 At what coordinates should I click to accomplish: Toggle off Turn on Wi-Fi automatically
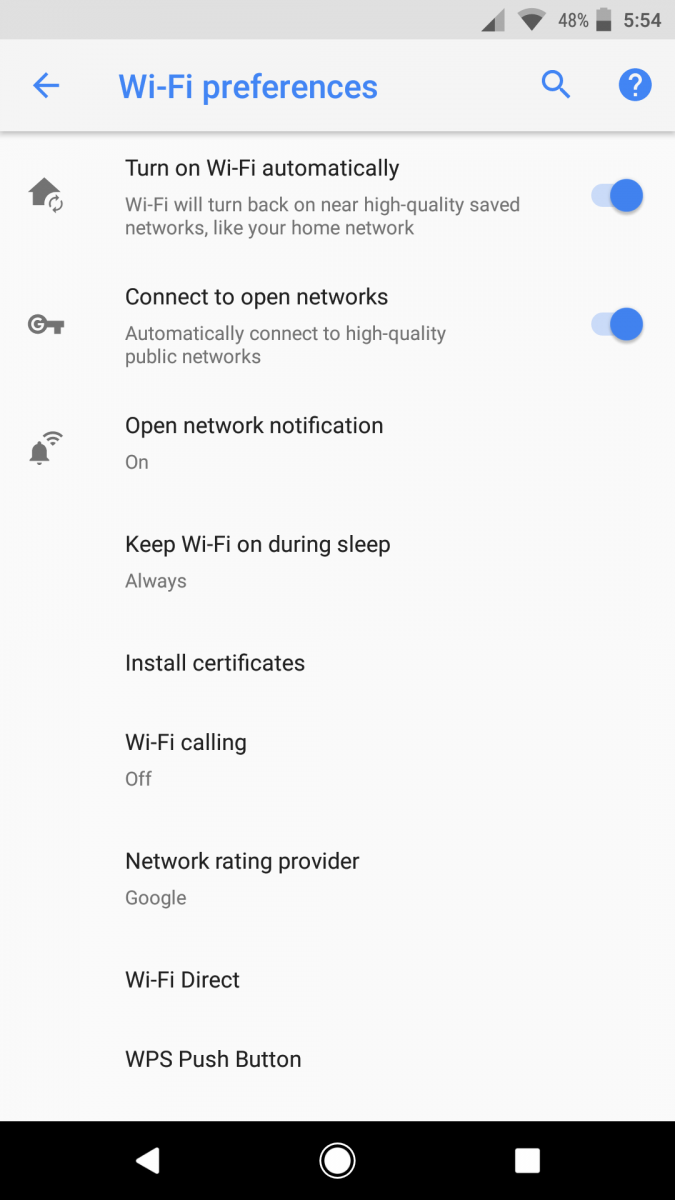coord(617,196)
